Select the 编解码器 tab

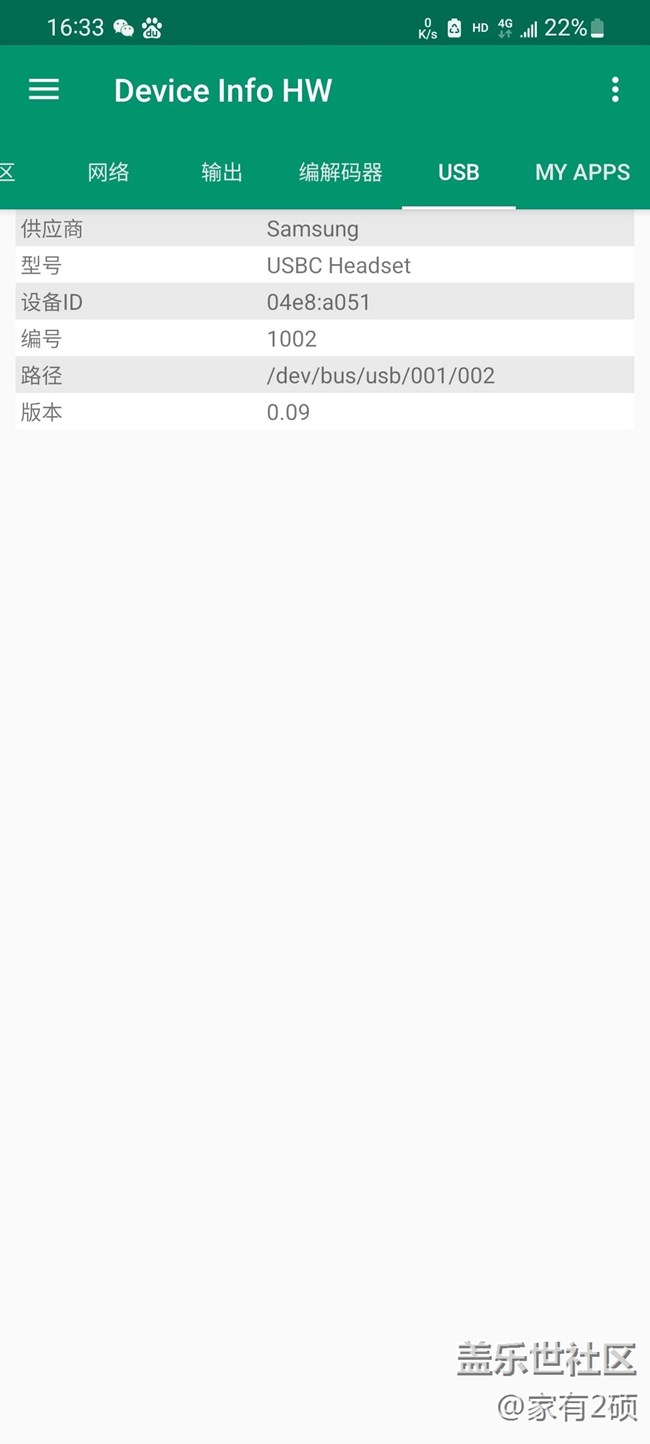click(341, 172)
